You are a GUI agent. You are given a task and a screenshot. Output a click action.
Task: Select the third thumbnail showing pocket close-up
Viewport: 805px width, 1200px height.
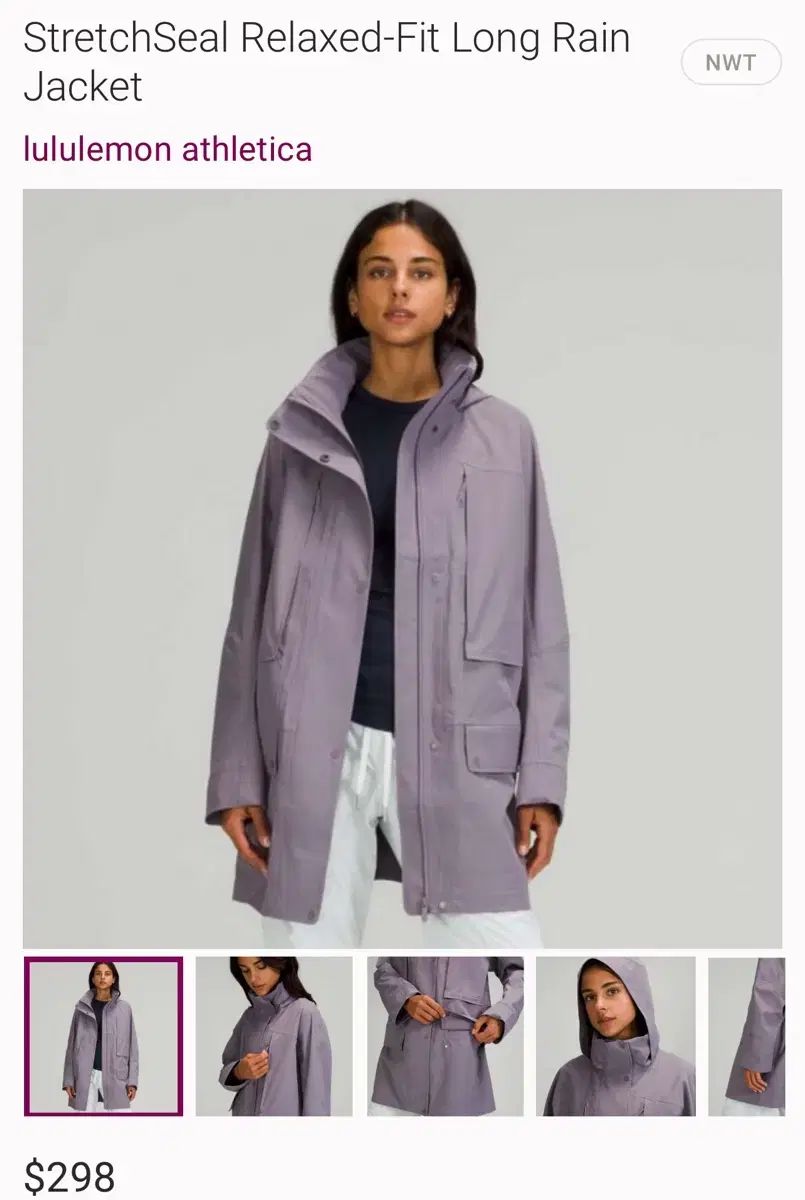[x=445, y=1036]
